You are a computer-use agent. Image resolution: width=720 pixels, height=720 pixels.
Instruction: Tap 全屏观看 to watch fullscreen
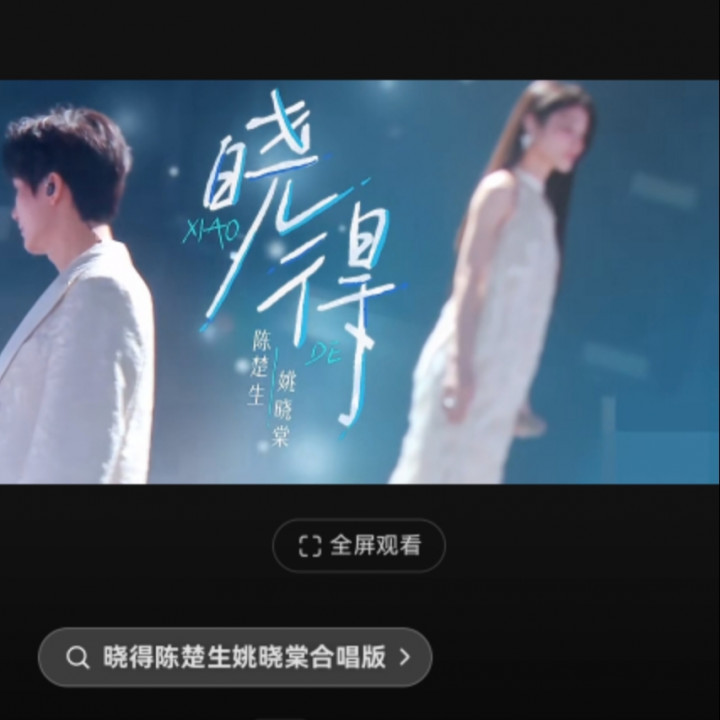tap(359, 545)
